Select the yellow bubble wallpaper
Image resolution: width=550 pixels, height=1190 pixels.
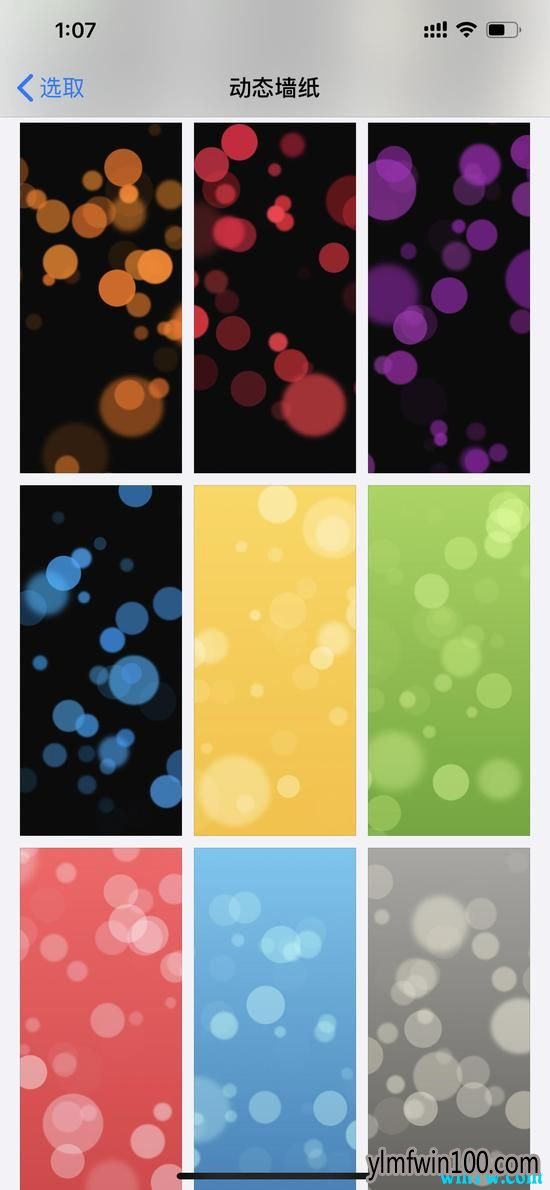pyautogui.click(x=275, y=660)
